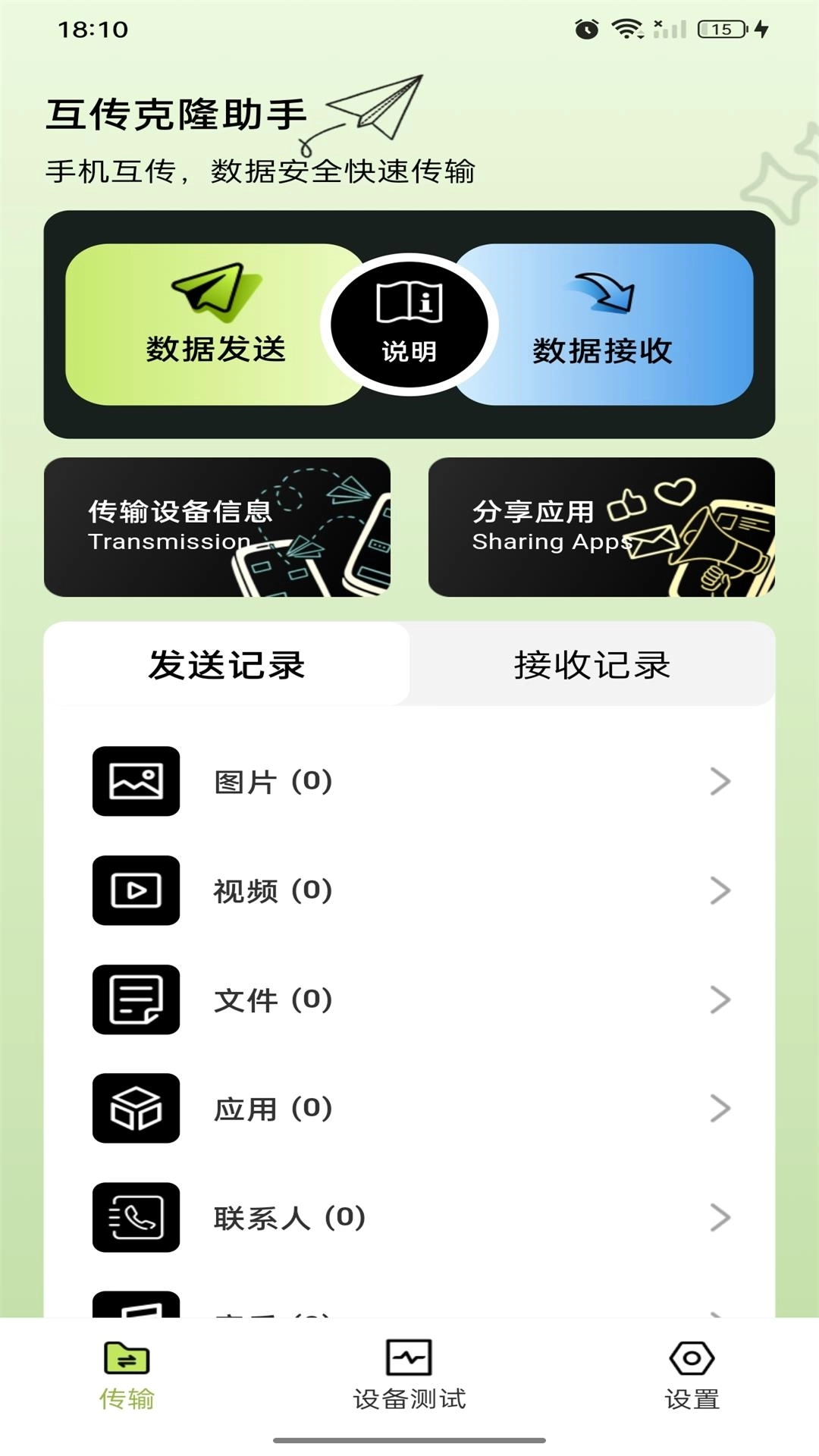Open the 应用 cube app icon
This screenshot has width=819, height=1456.
tap(136, 1108)
